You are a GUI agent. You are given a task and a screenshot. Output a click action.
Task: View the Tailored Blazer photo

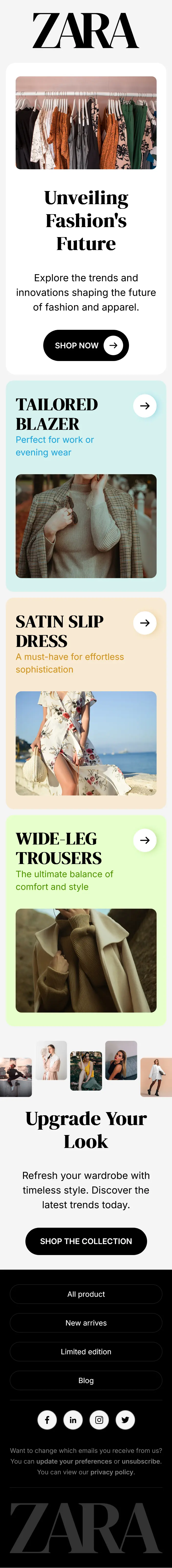click(86, 526)
